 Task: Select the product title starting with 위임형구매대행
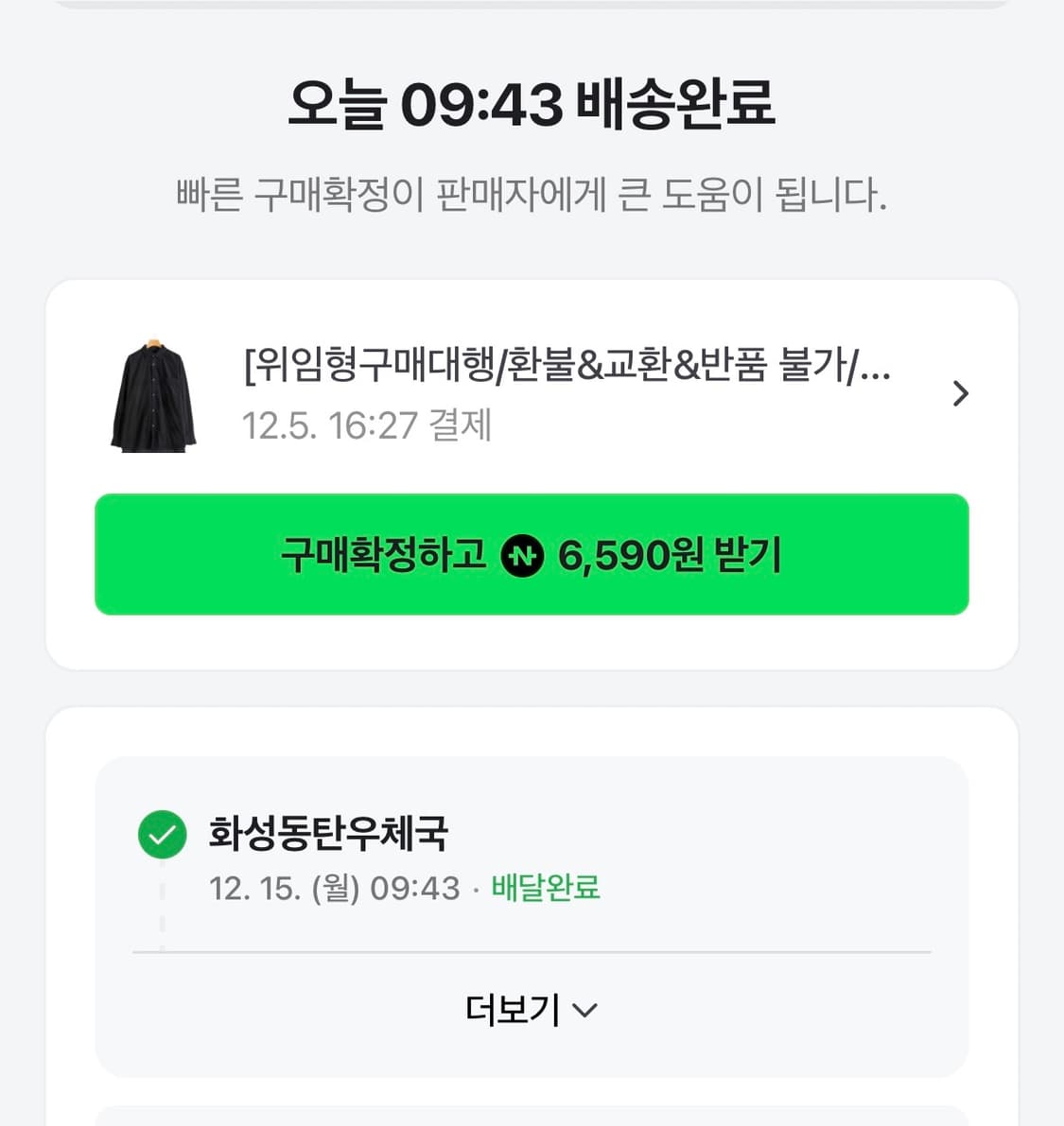click(567, 369)
